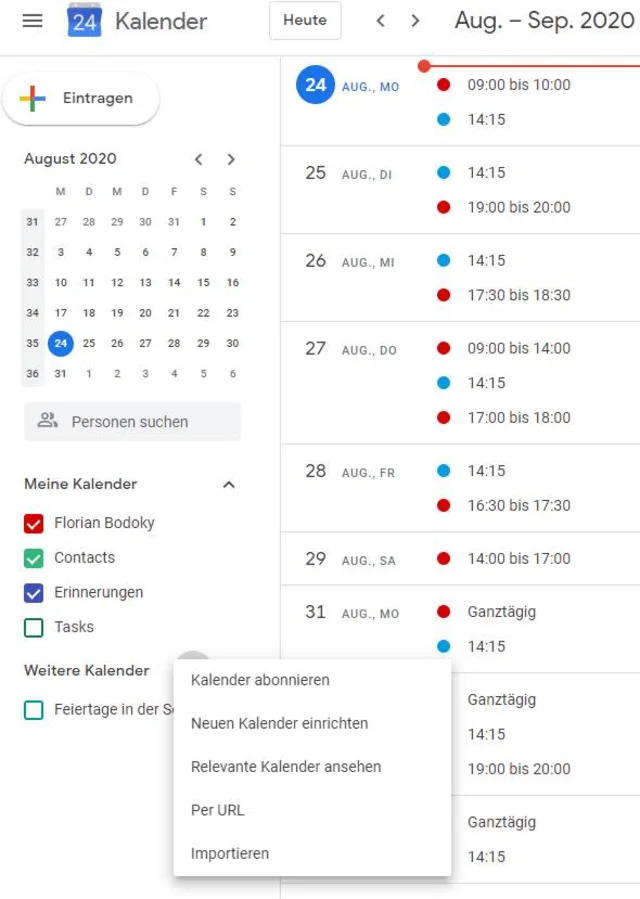Open the Personen suchen field

tap(132, 422)
